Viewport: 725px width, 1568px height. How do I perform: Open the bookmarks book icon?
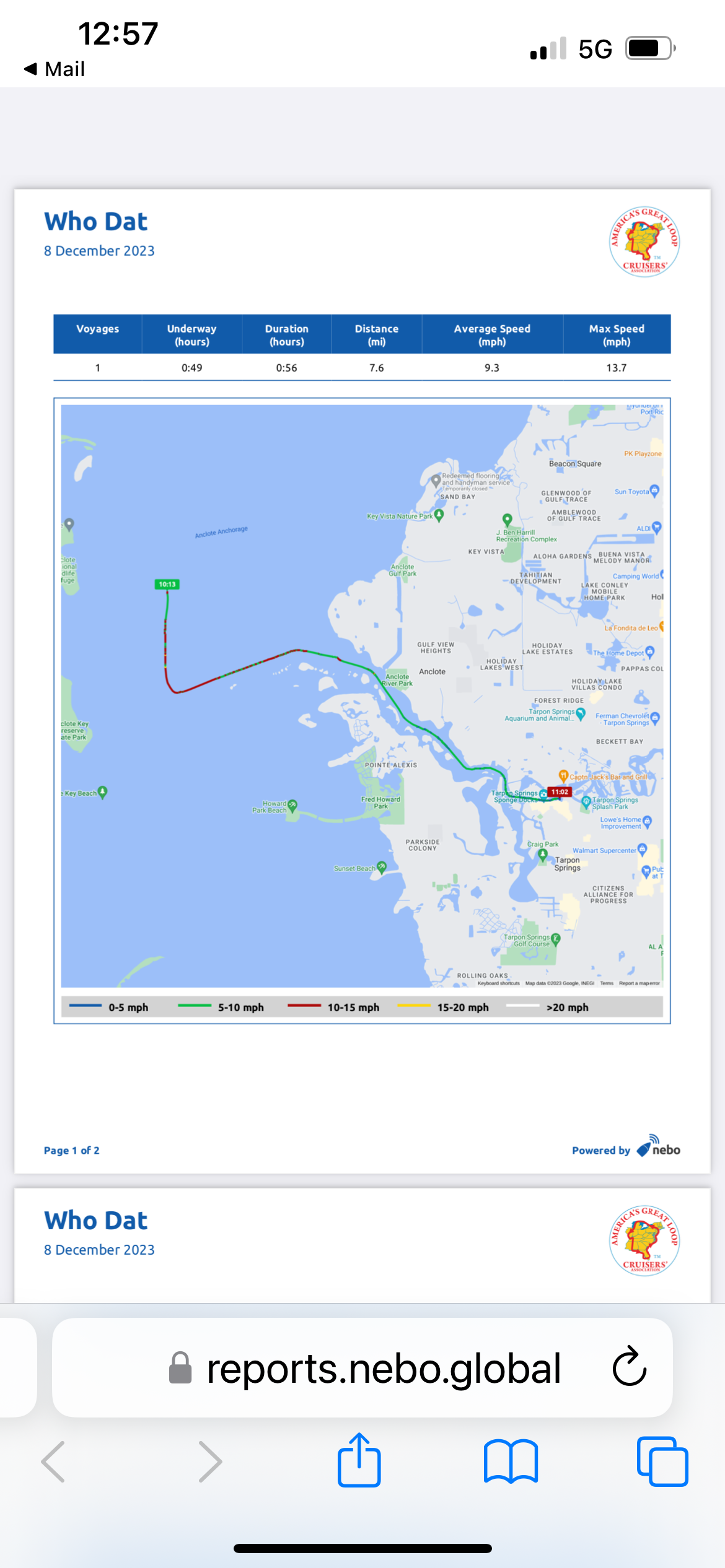511,1461
